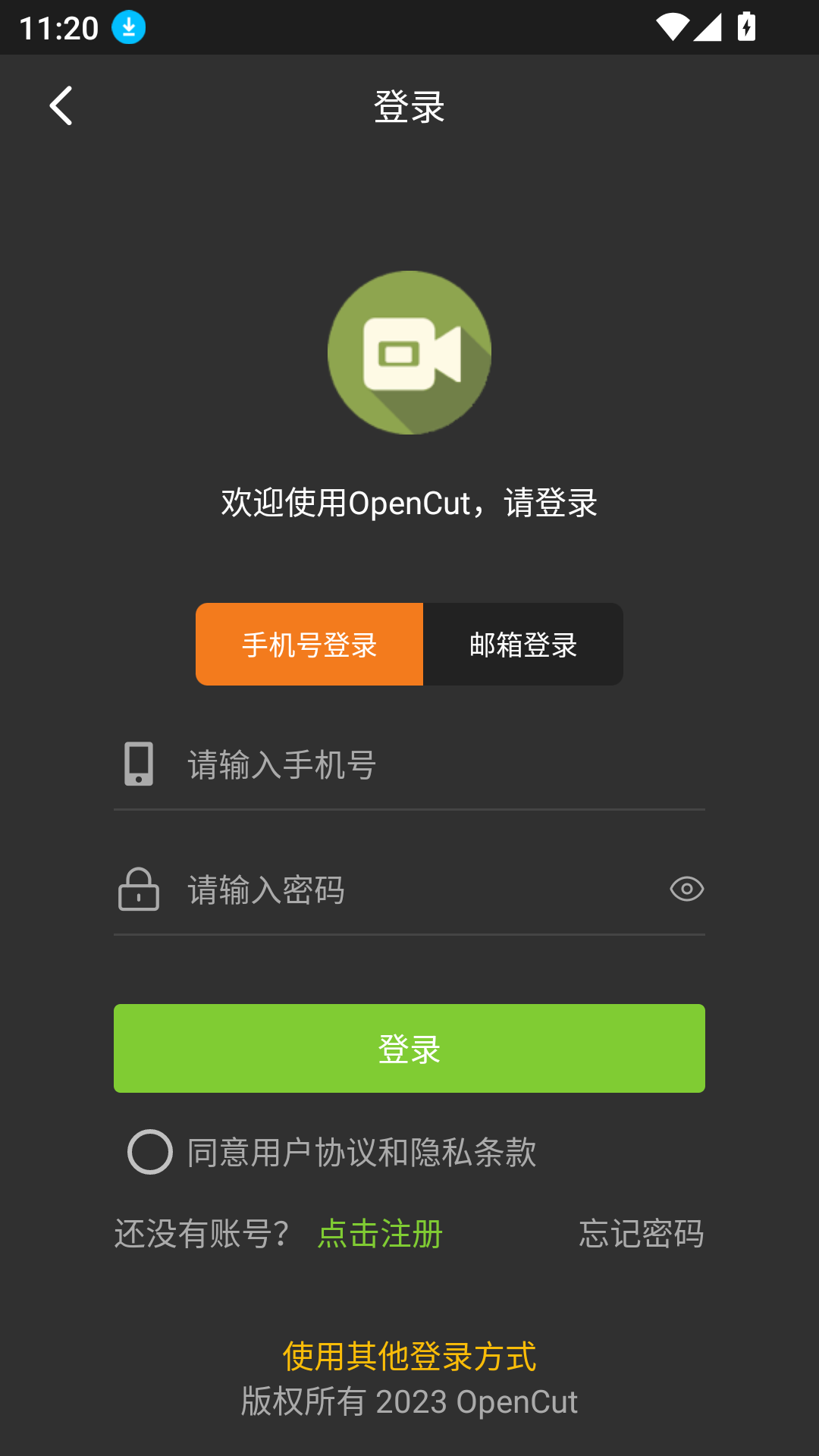
Task: Tap the green 登录 button
Action: (x=409, y=1048)
